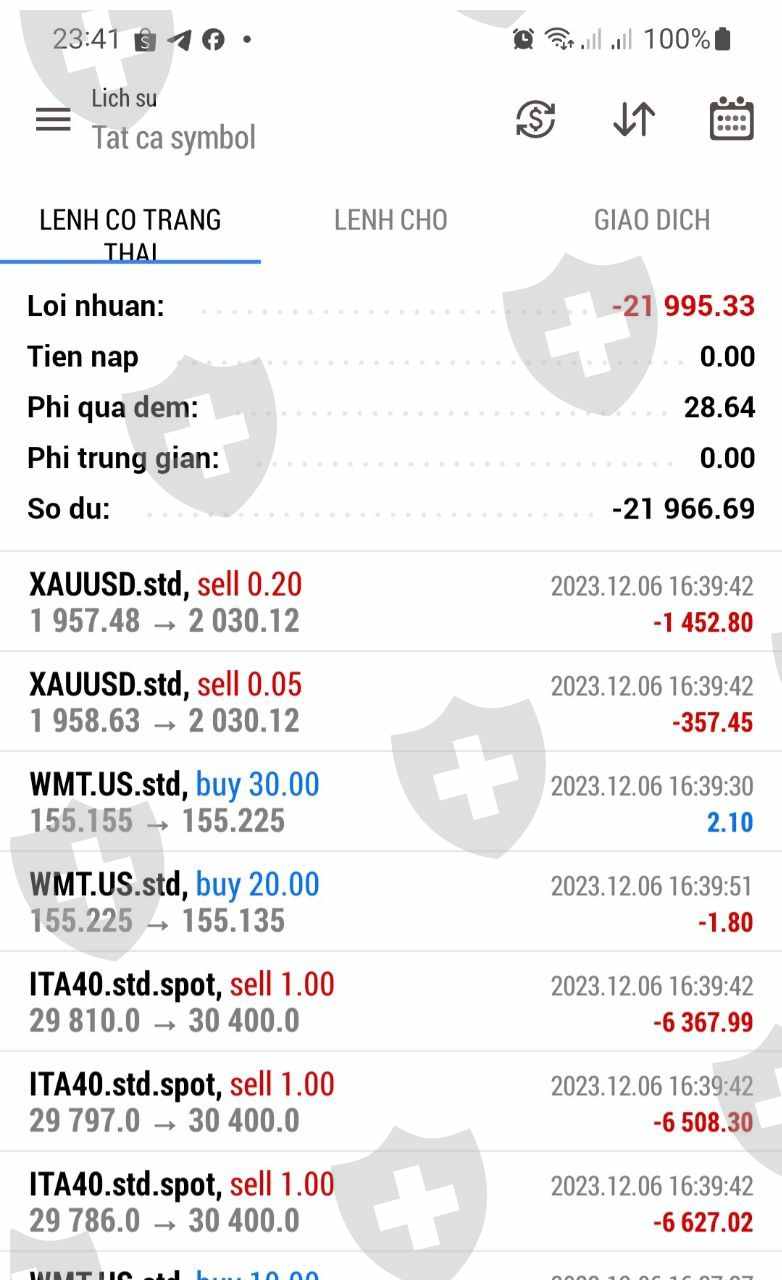Image resolution: width=782 pixels, height=1280 pixels.
Task: Open the XAUUSD.std sell 0.05 position
Action: point(391,702)
